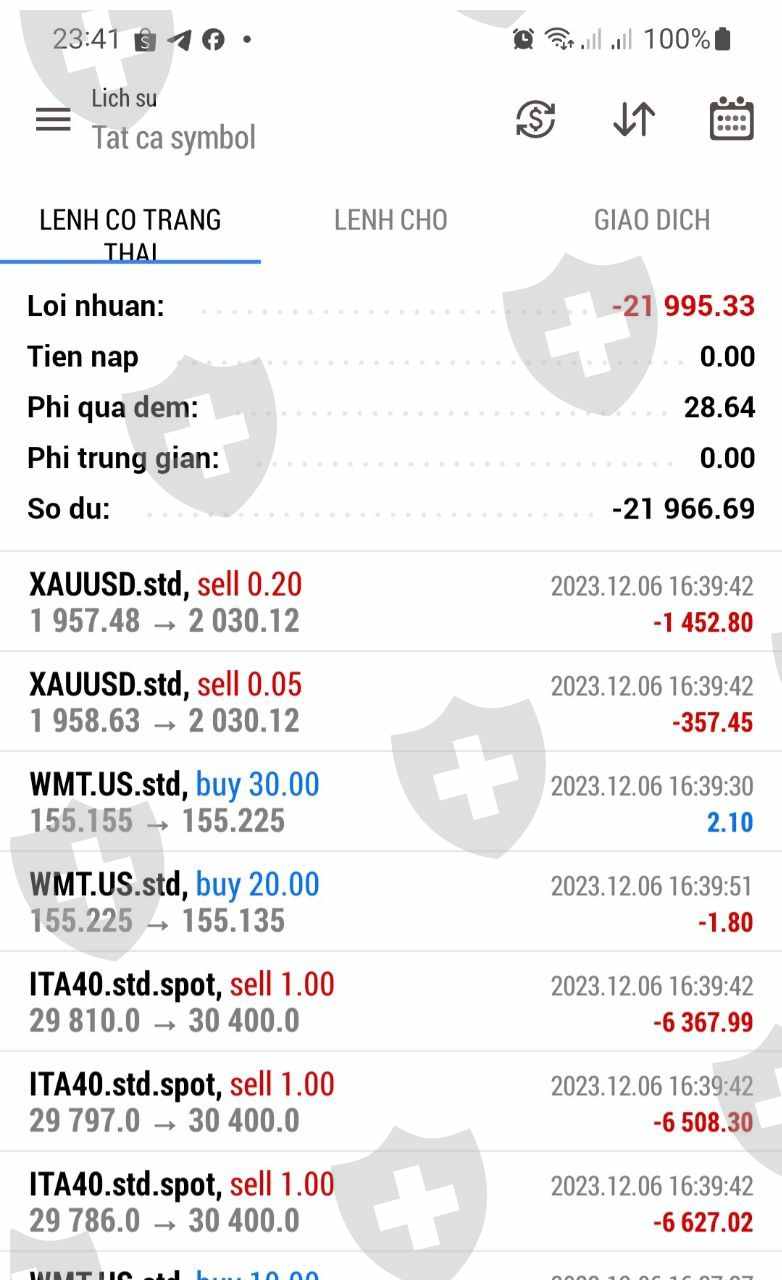Image resolution: width=782 pixels, height=1280 pixels.
Task: Open the XAUUSD.std sell 0.05 position
Action: point(391,702)
